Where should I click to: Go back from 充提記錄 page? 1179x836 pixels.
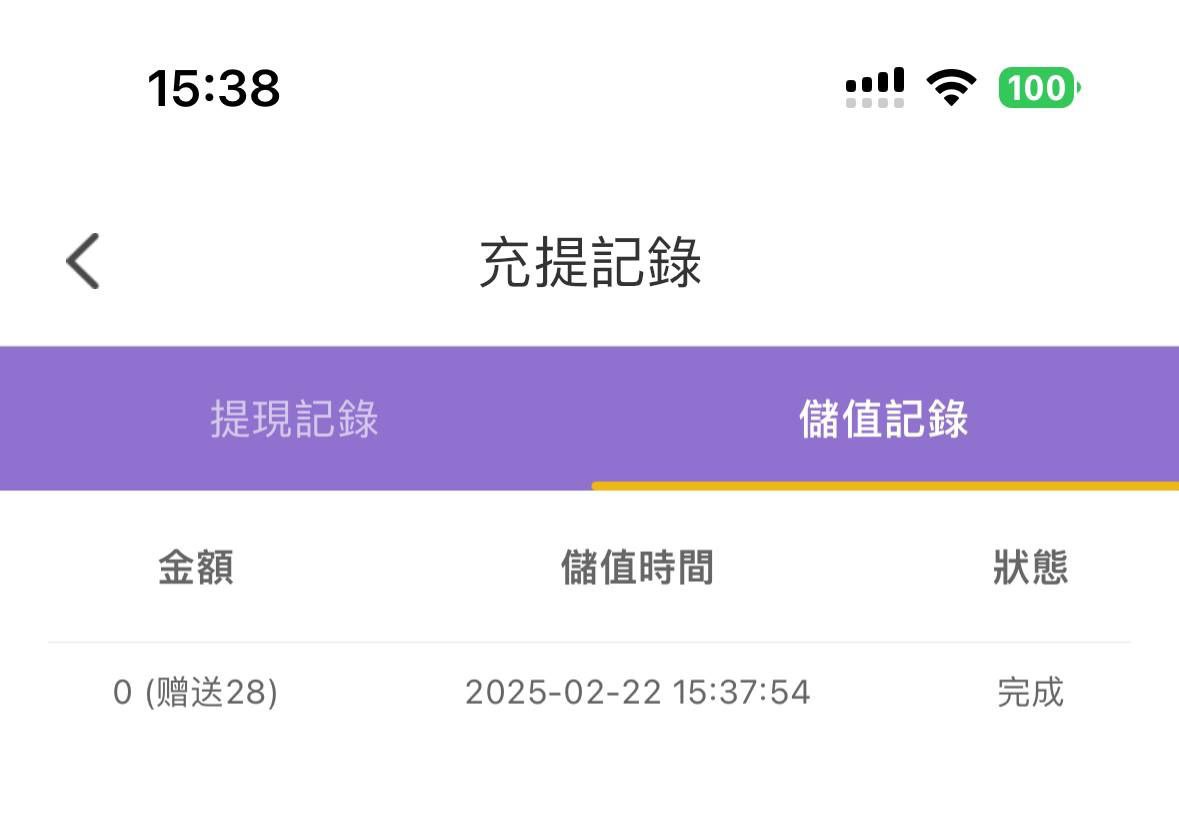coord(83,261)
